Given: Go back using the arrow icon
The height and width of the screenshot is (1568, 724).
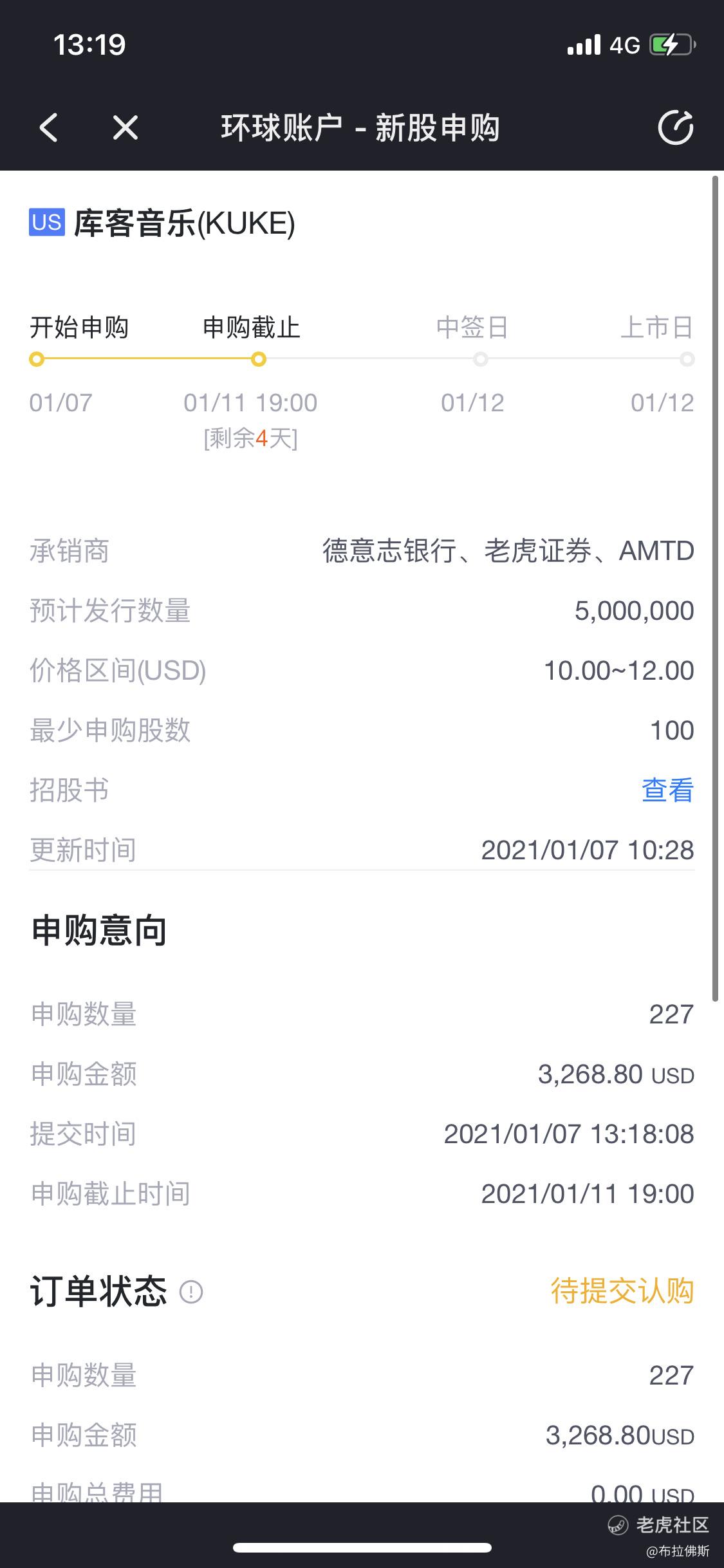Looking at the screenshot, I should (x=49, y=127).
